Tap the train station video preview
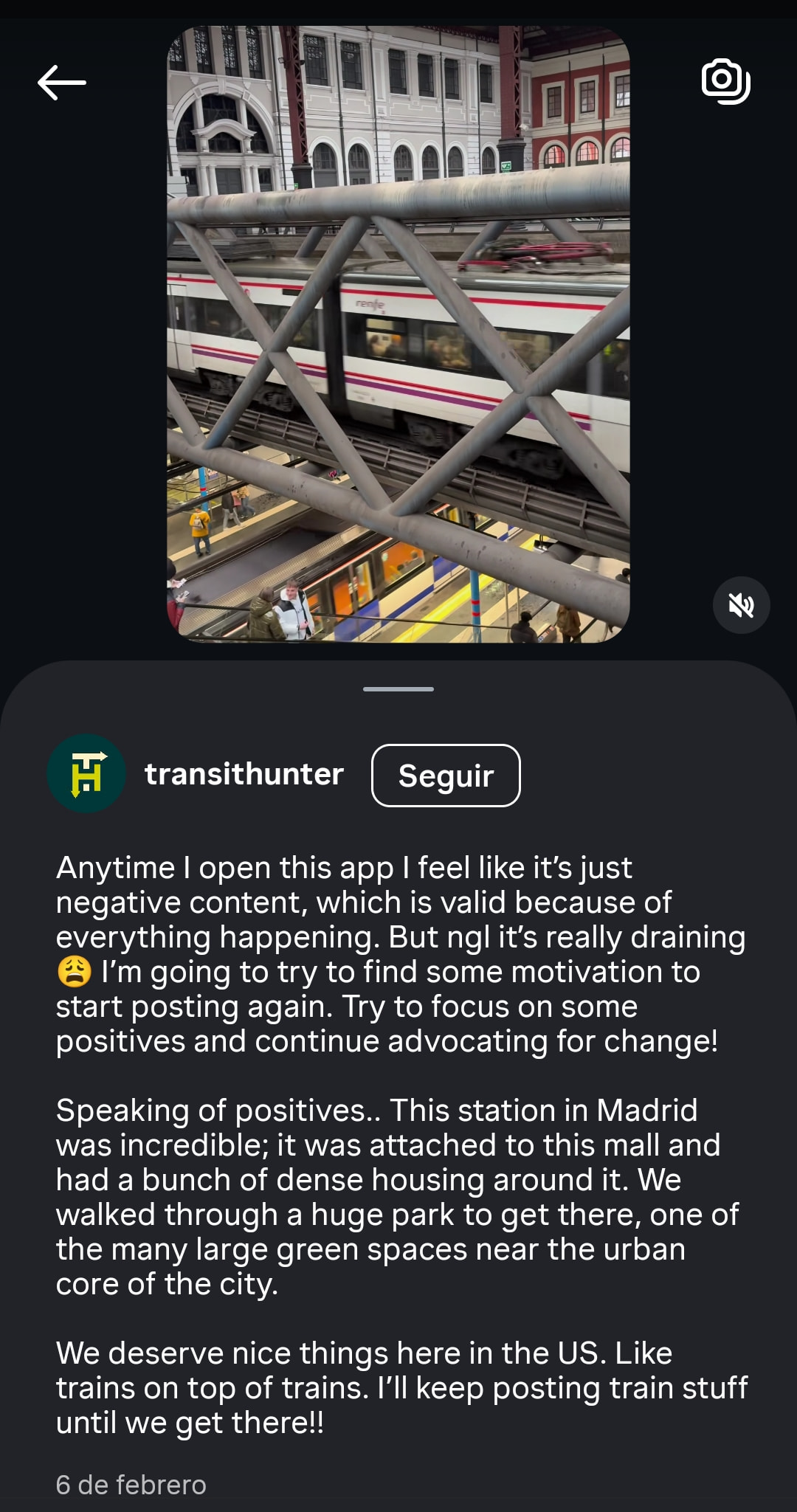The image size is (797, 1512). click(x=398, y=334)
